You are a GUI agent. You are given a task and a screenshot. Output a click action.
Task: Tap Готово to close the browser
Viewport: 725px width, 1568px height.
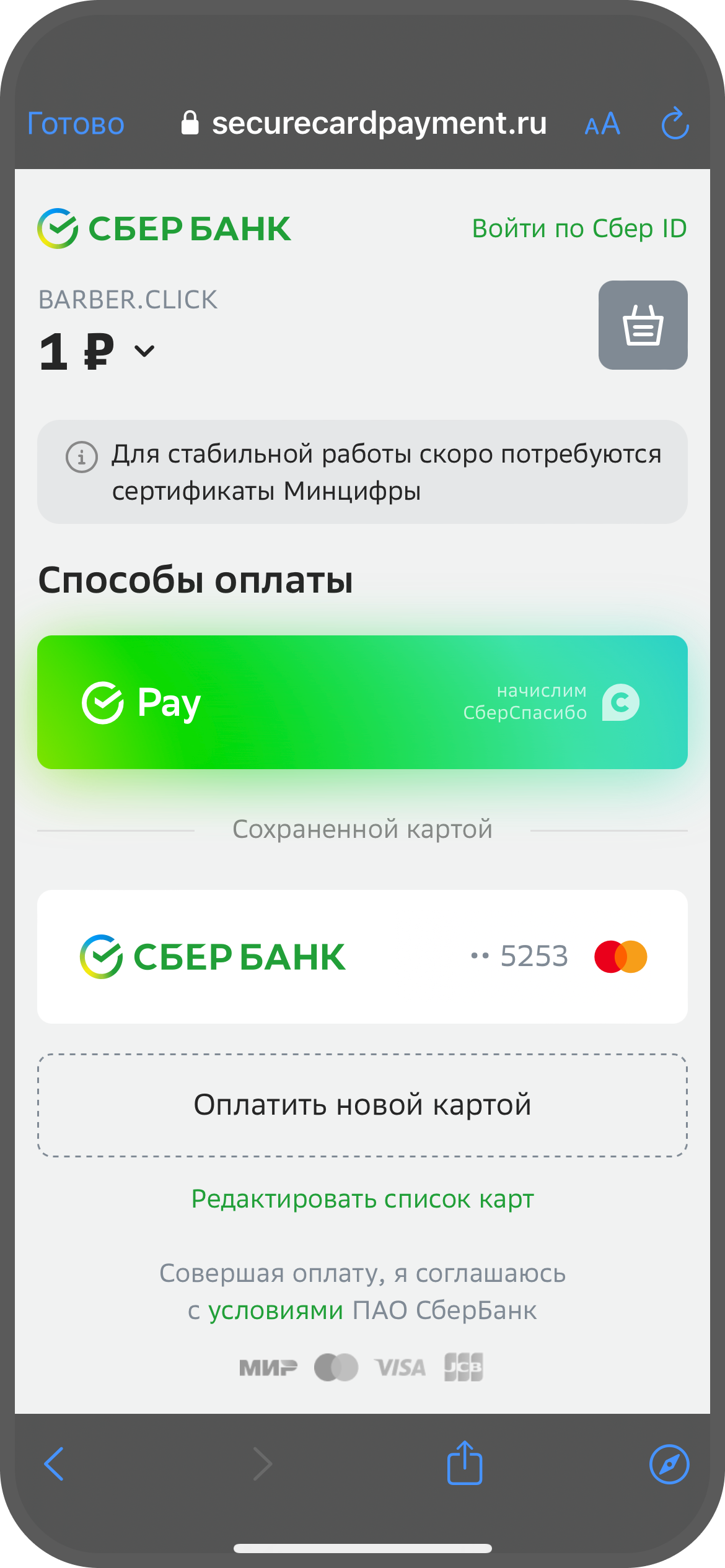(76, 124)
